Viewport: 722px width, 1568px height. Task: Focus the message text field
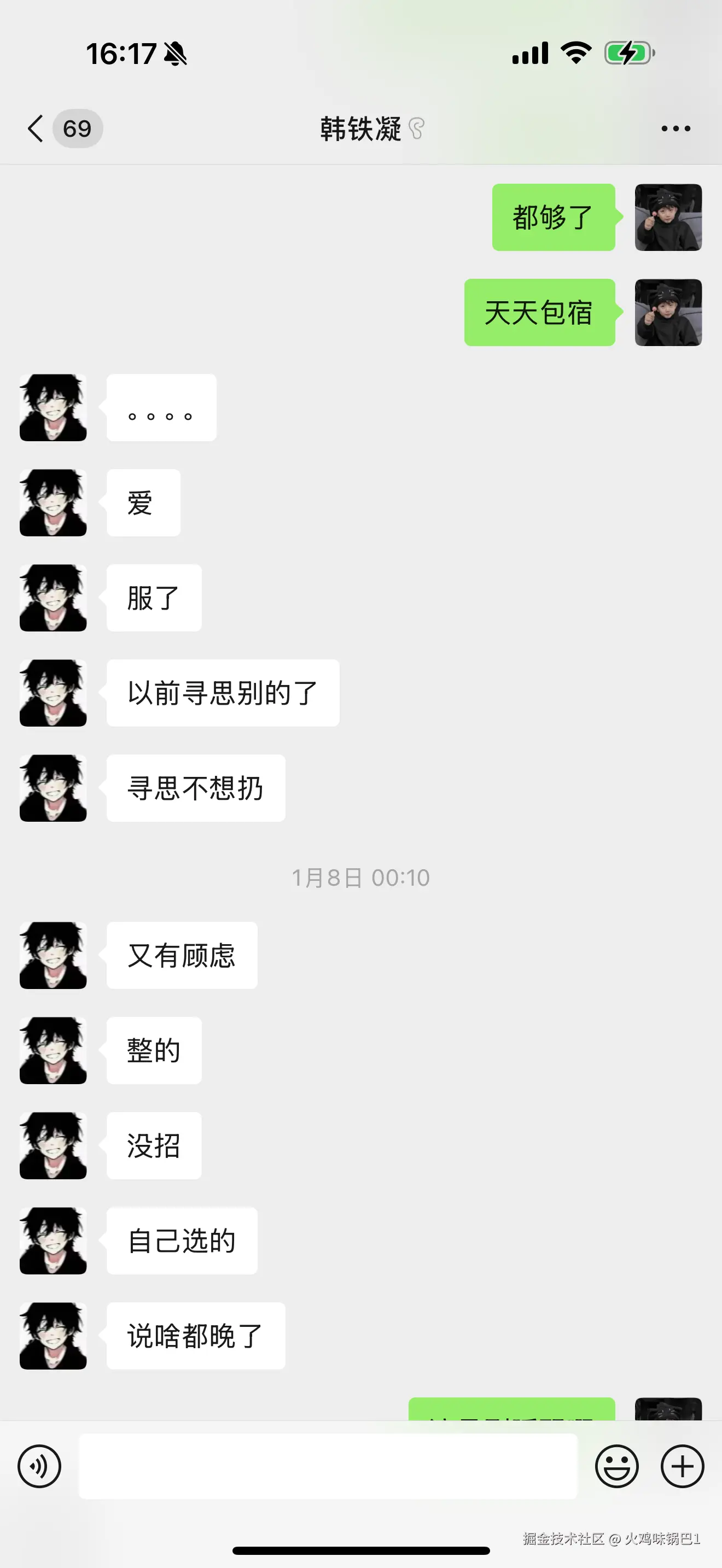tap(328, 1466)
